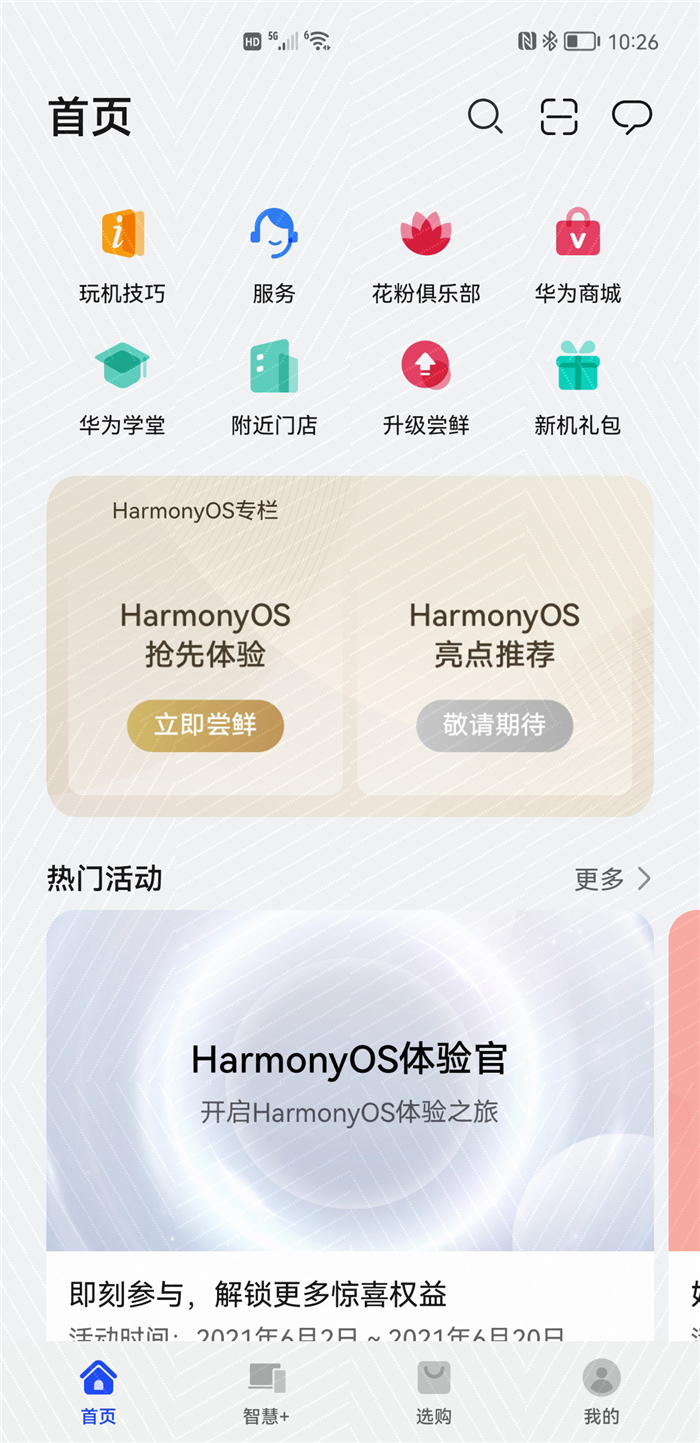This screenshot has width=700, height=1443.
Task: Open the search icon
Action: click(485, 117)
